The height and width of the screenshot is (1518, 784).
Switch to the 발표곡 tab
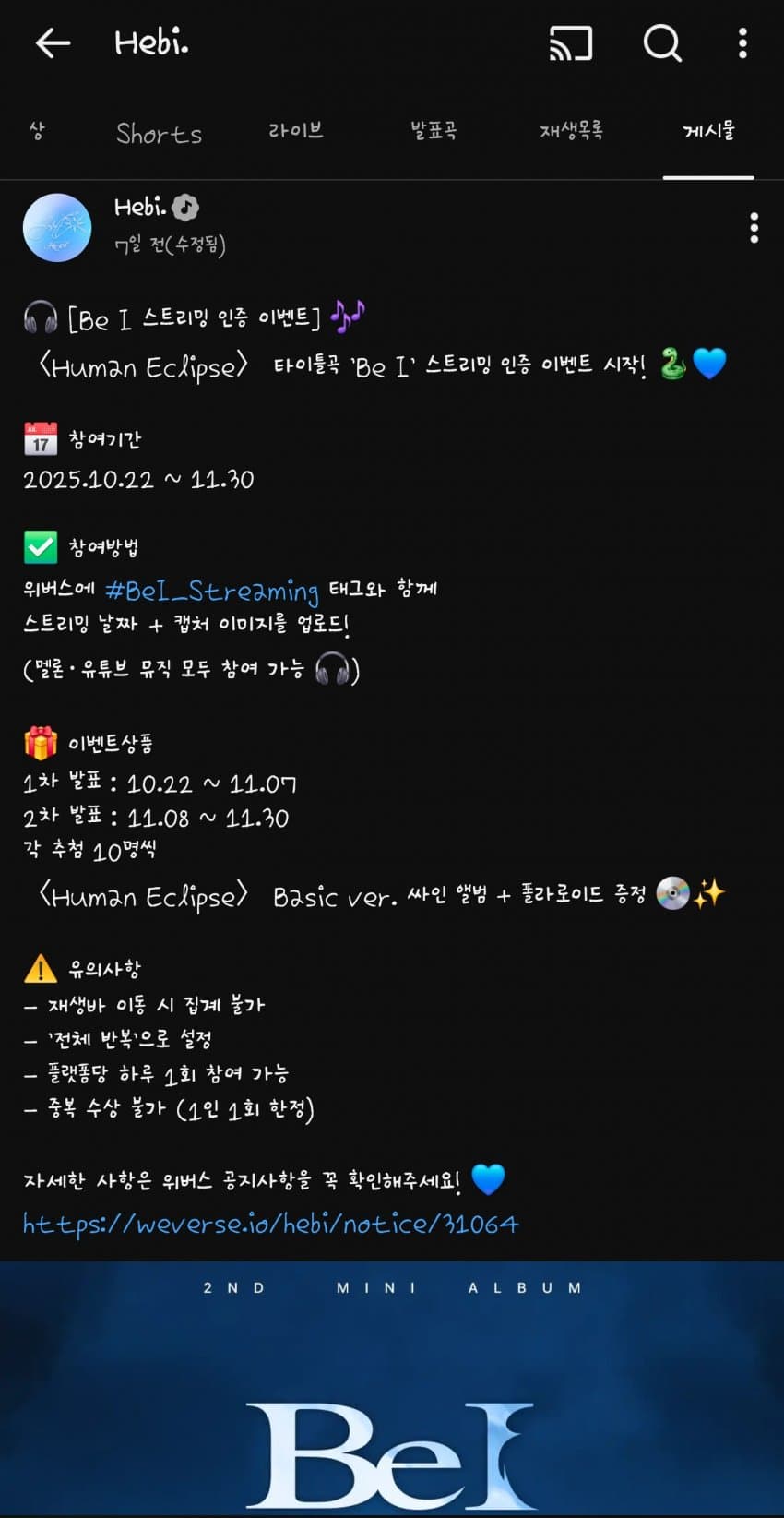[434, 131]
